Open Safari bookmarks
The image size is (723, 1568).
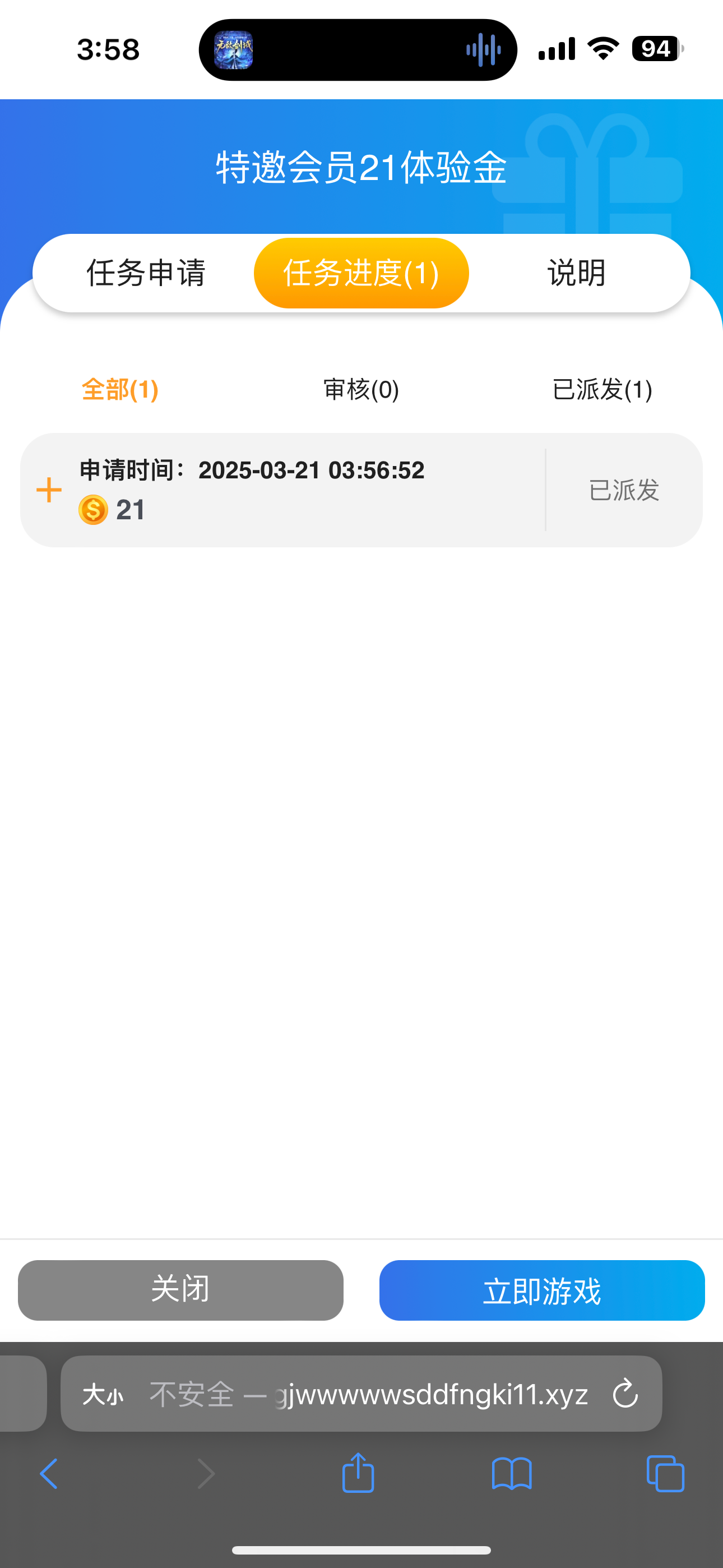pyautogui.click(x=512, y=1474)
